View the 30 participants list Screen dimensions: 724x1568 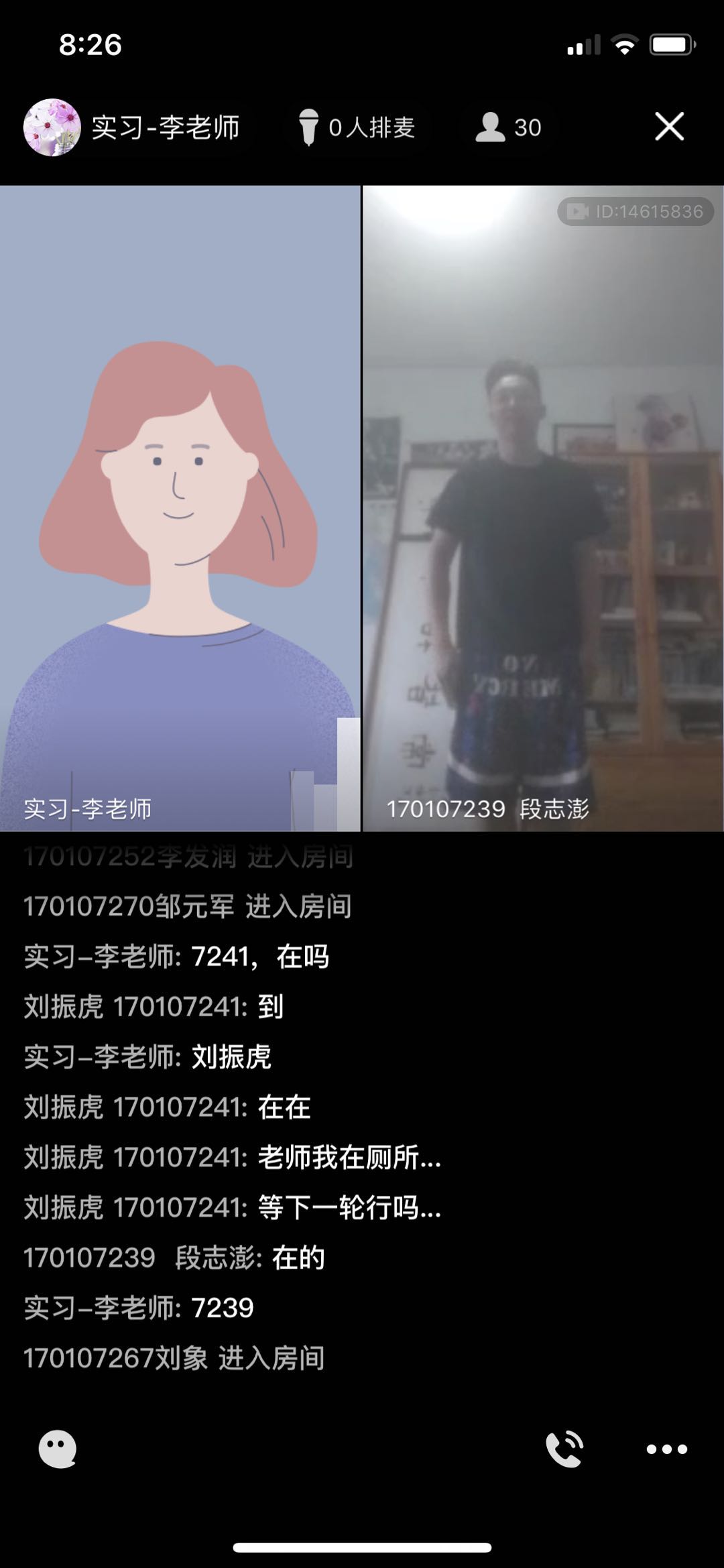[x=508, y=127]
